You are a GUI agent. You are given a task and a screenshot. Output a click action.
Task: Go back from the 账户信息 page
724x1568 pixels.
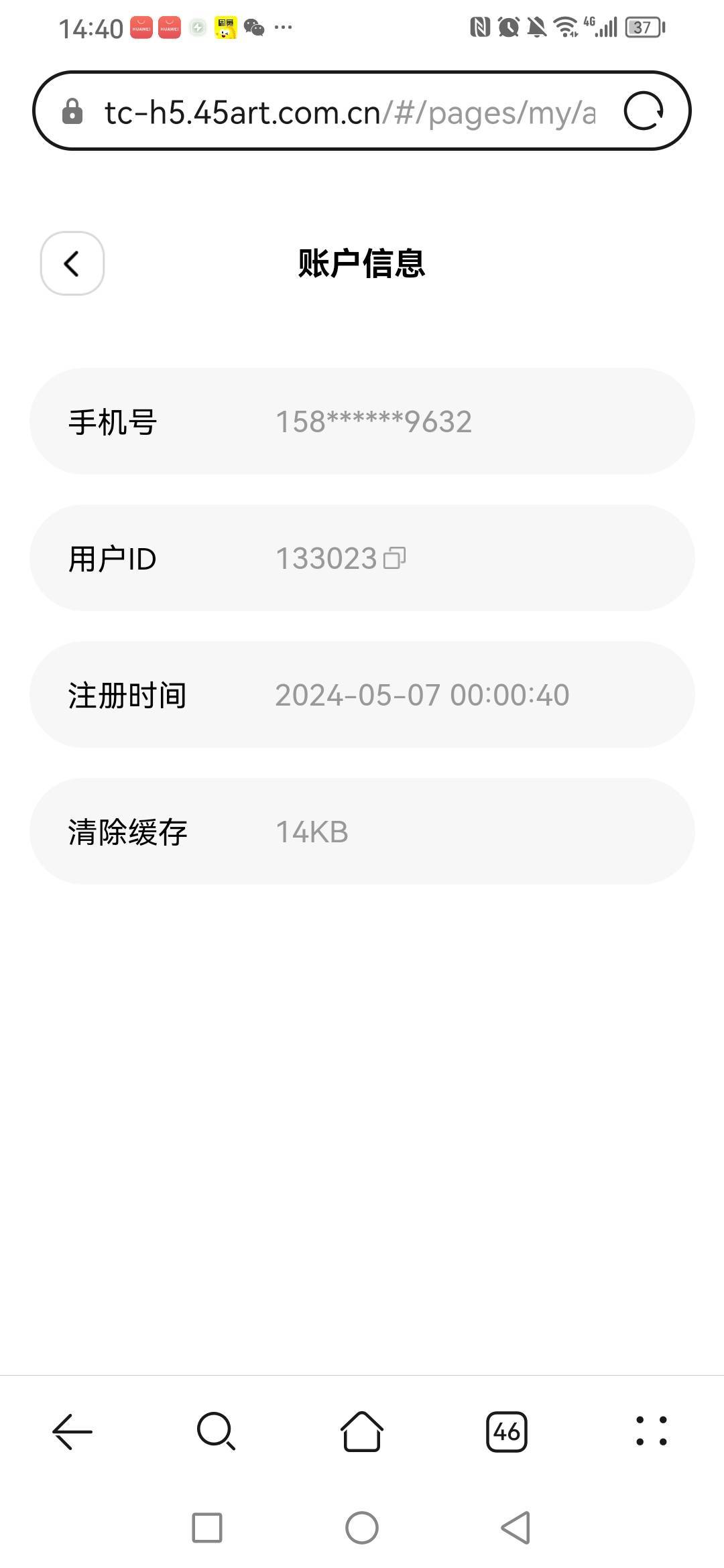click(x=72, y=263)
